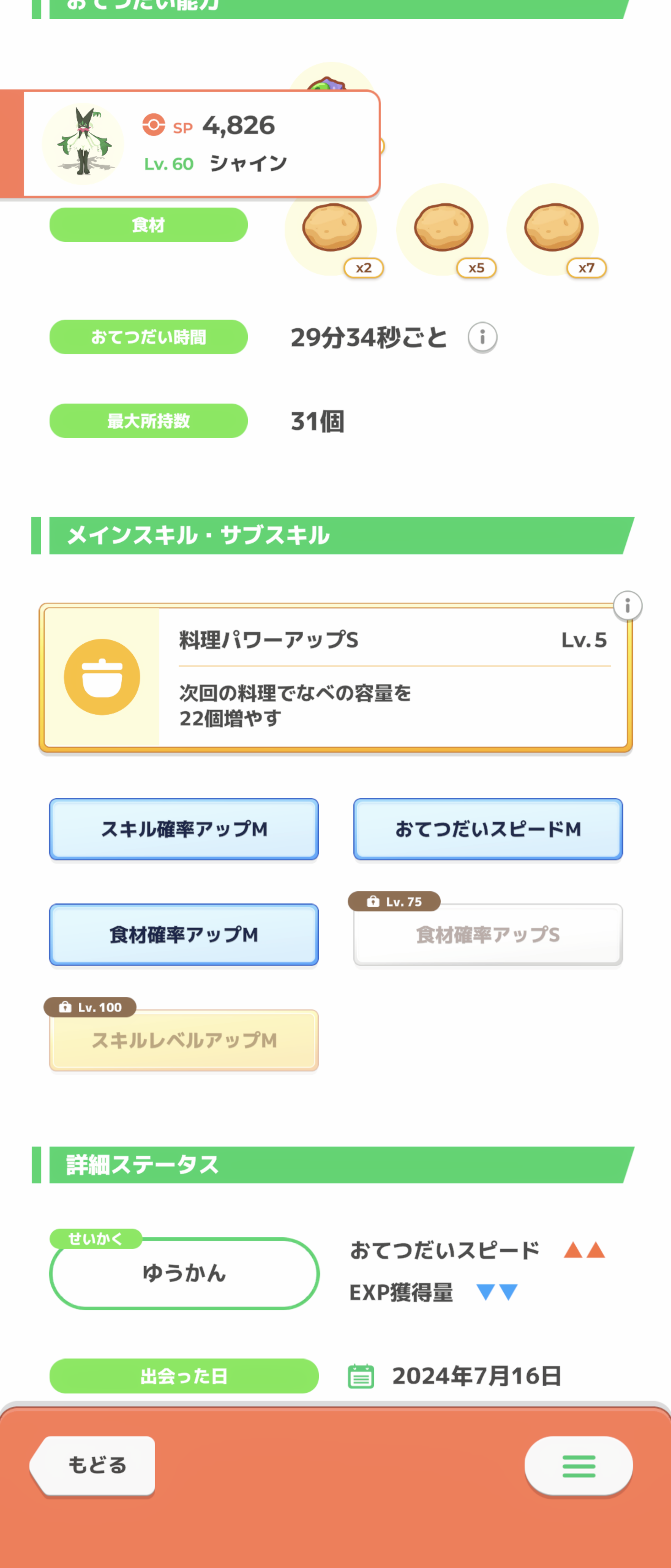Select the スキル確率アップM sub skill
Image resolution: width=671 pixels, height=1568 pixels.
point(184,829)
